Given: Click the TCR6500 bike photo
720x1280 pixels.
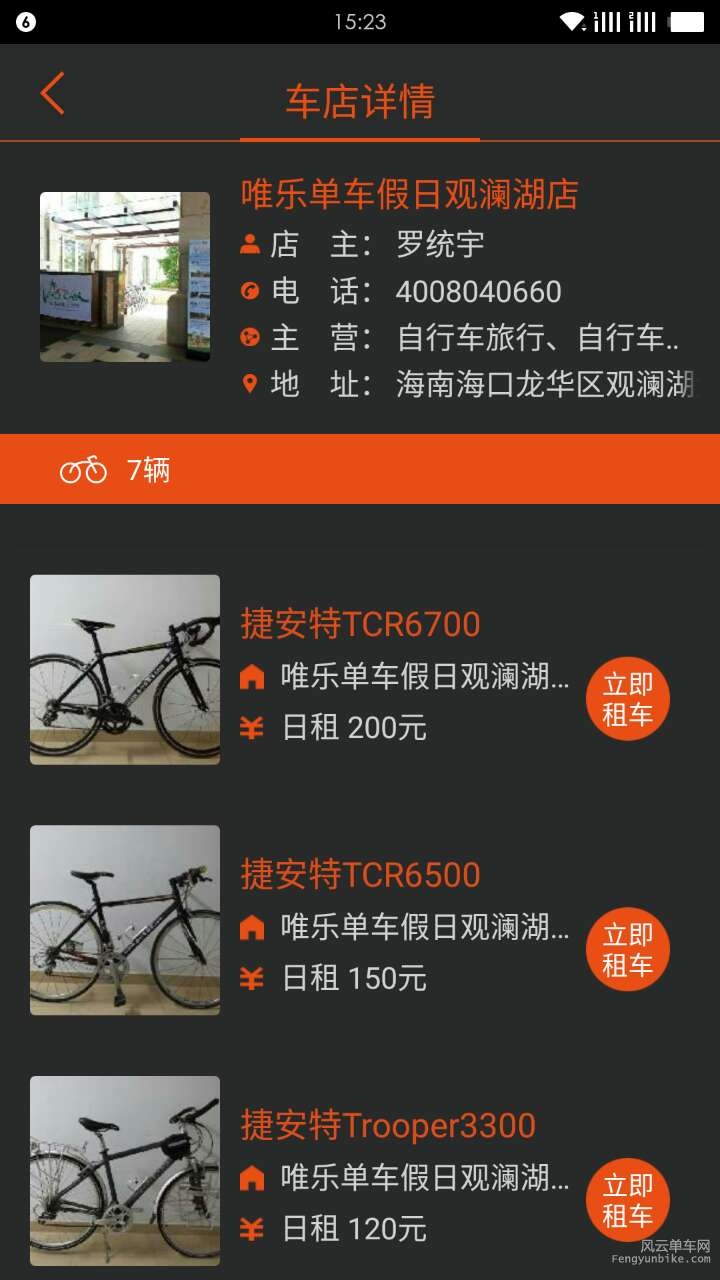Looking at the screenshot, I should click(x=124, y=920).
